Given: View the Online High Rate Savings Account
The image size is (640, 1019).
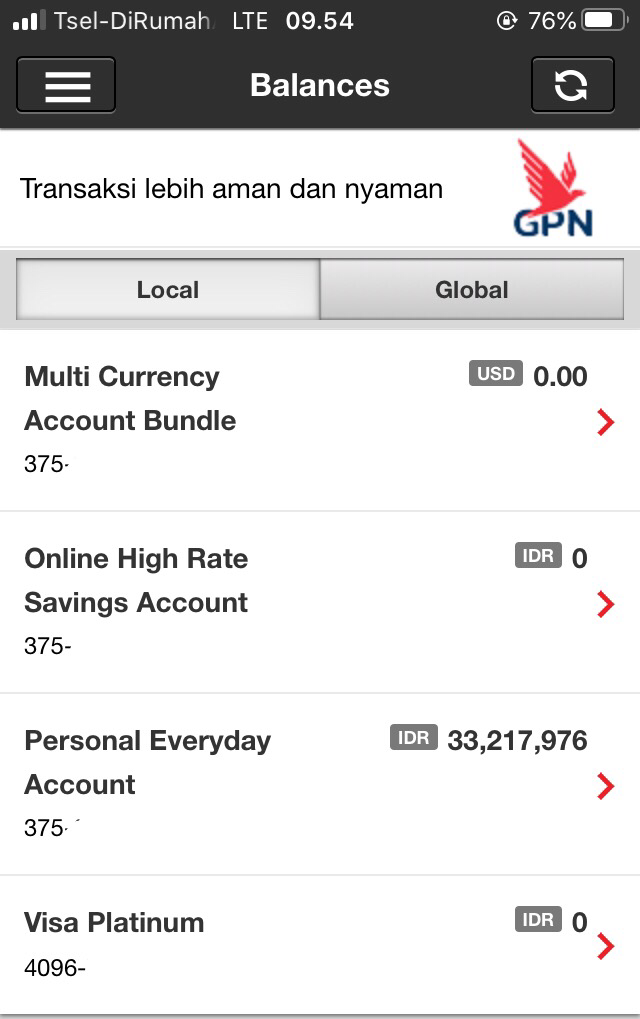Looking at the screenshot, I should pos(320,603).
